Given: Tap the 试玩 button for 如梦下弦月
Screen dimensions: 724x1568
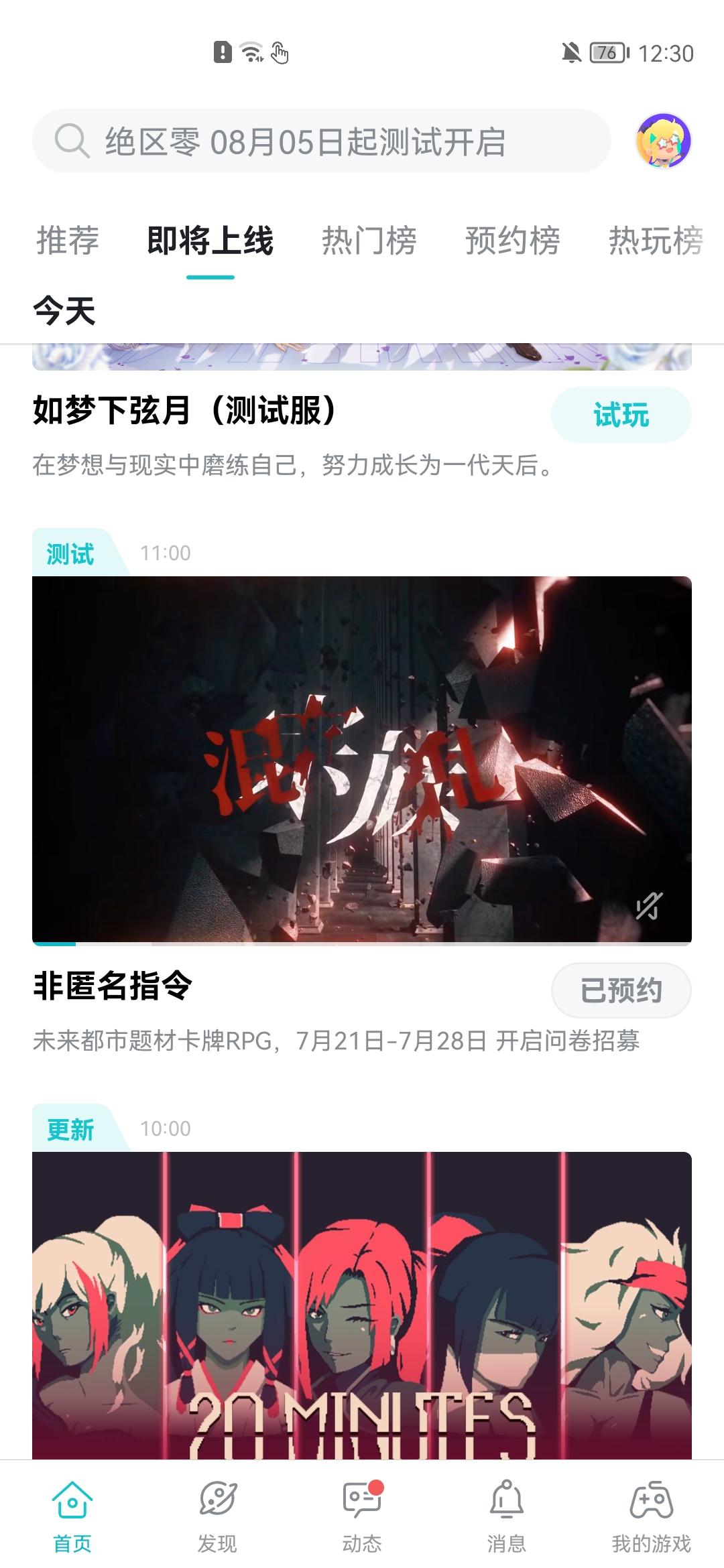Looking at the screenshot, I should click(622, 415).
